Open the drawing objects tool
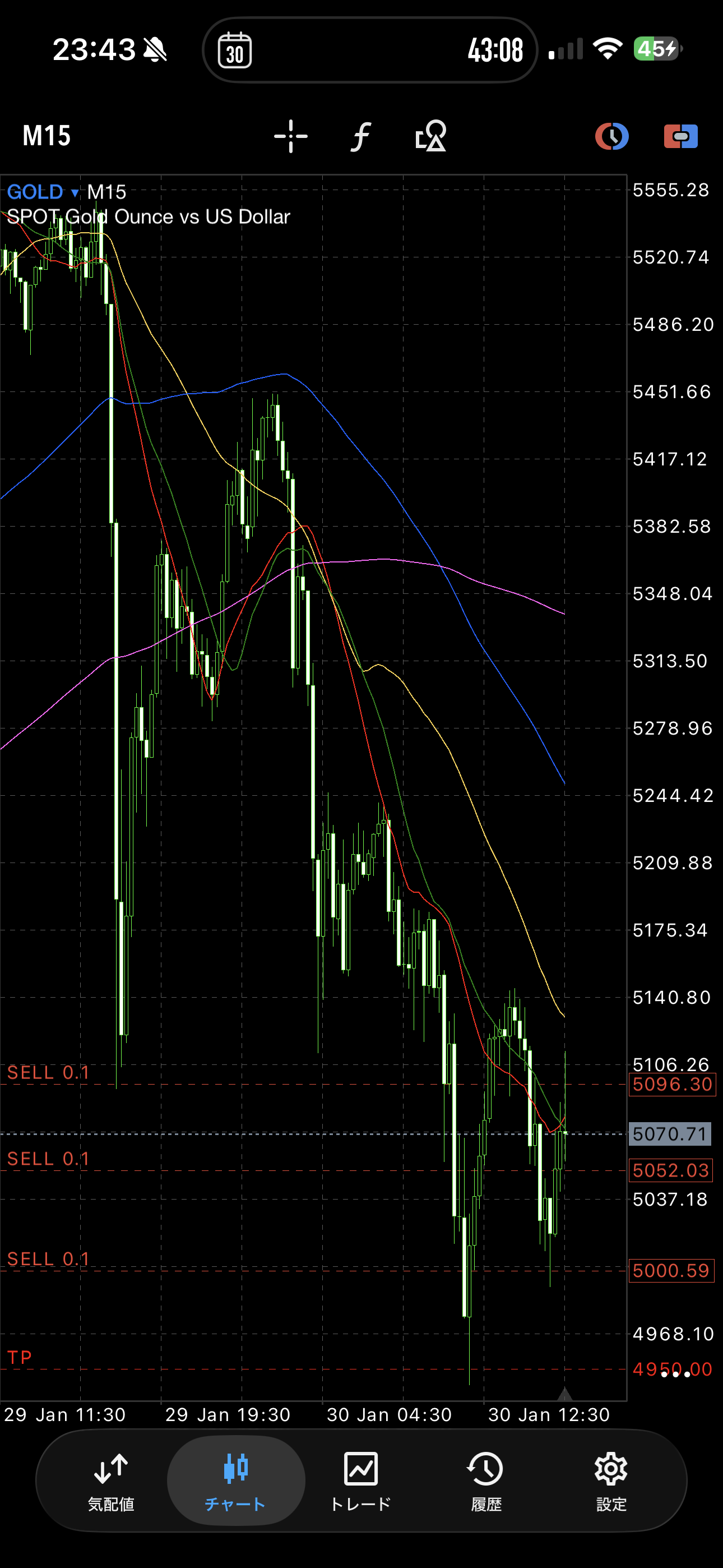 [x=431, y=136]
